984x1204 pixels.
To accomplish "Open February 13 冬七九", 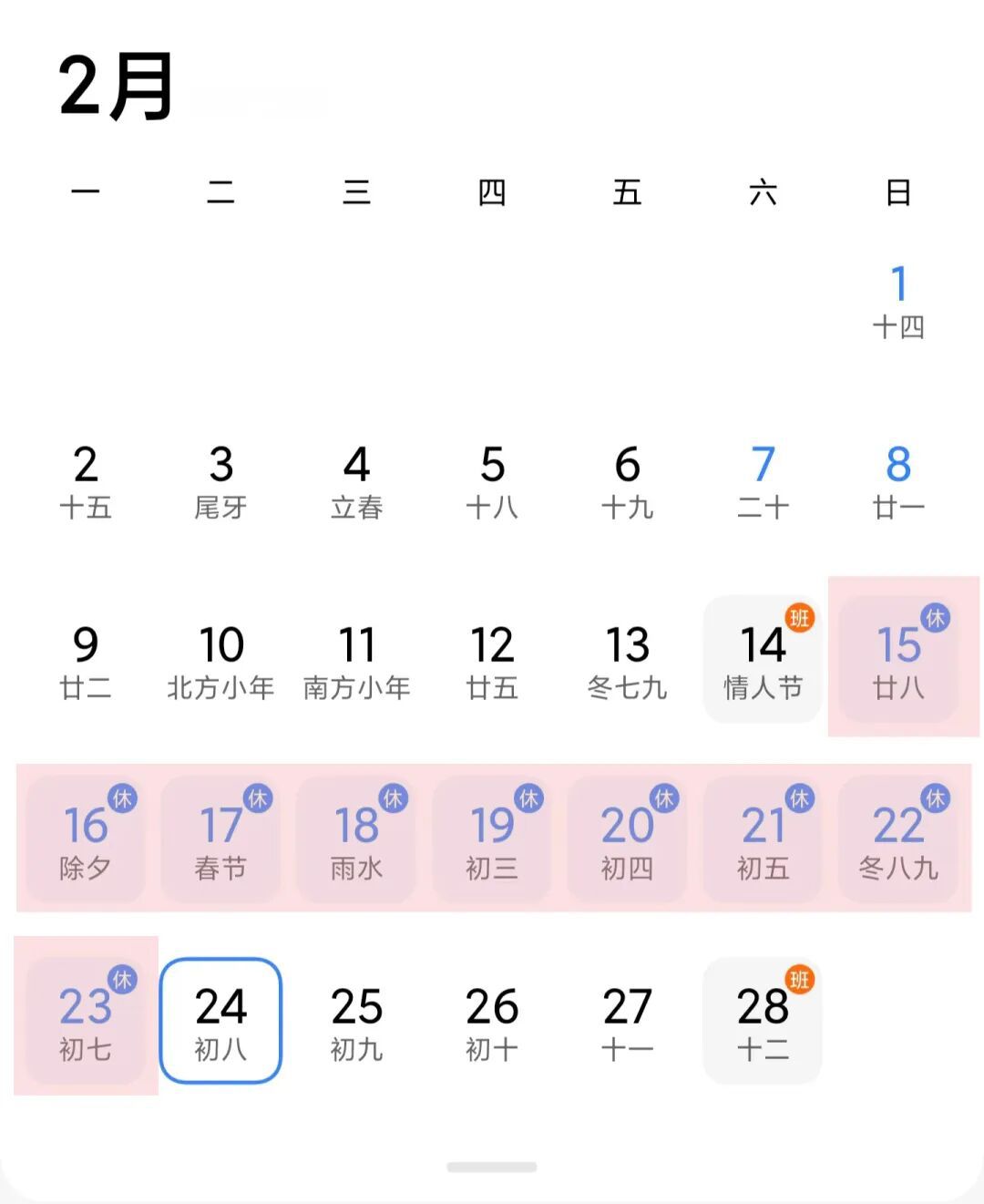I will 627,662.
